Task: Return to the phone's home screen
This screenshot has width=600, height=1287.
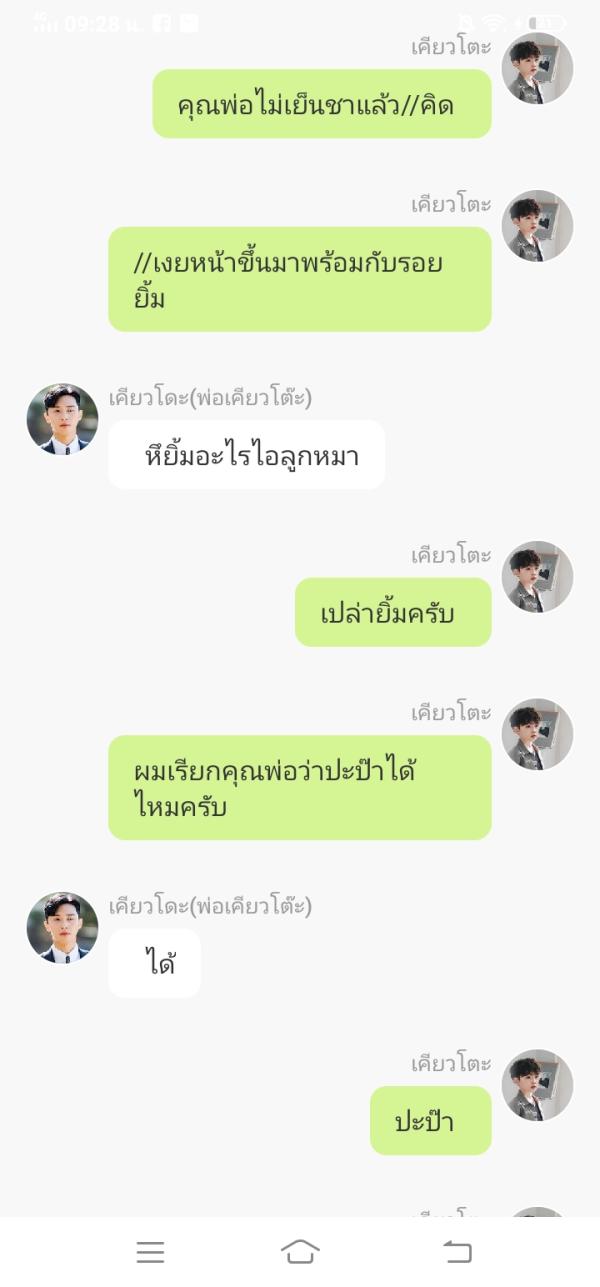Action: [x=300, y=1251]
